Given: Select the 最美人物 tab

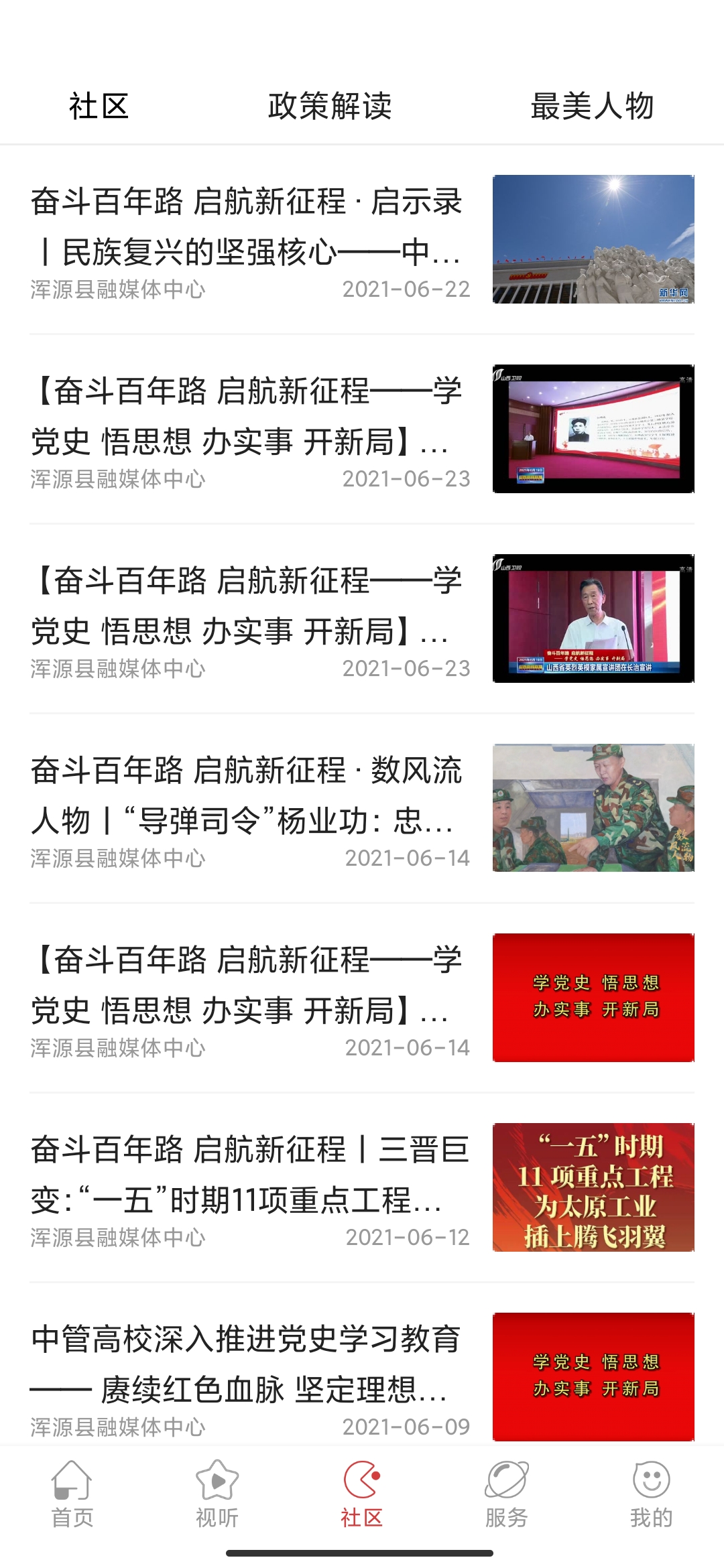Looking at the screenshot, I should 592,107.
